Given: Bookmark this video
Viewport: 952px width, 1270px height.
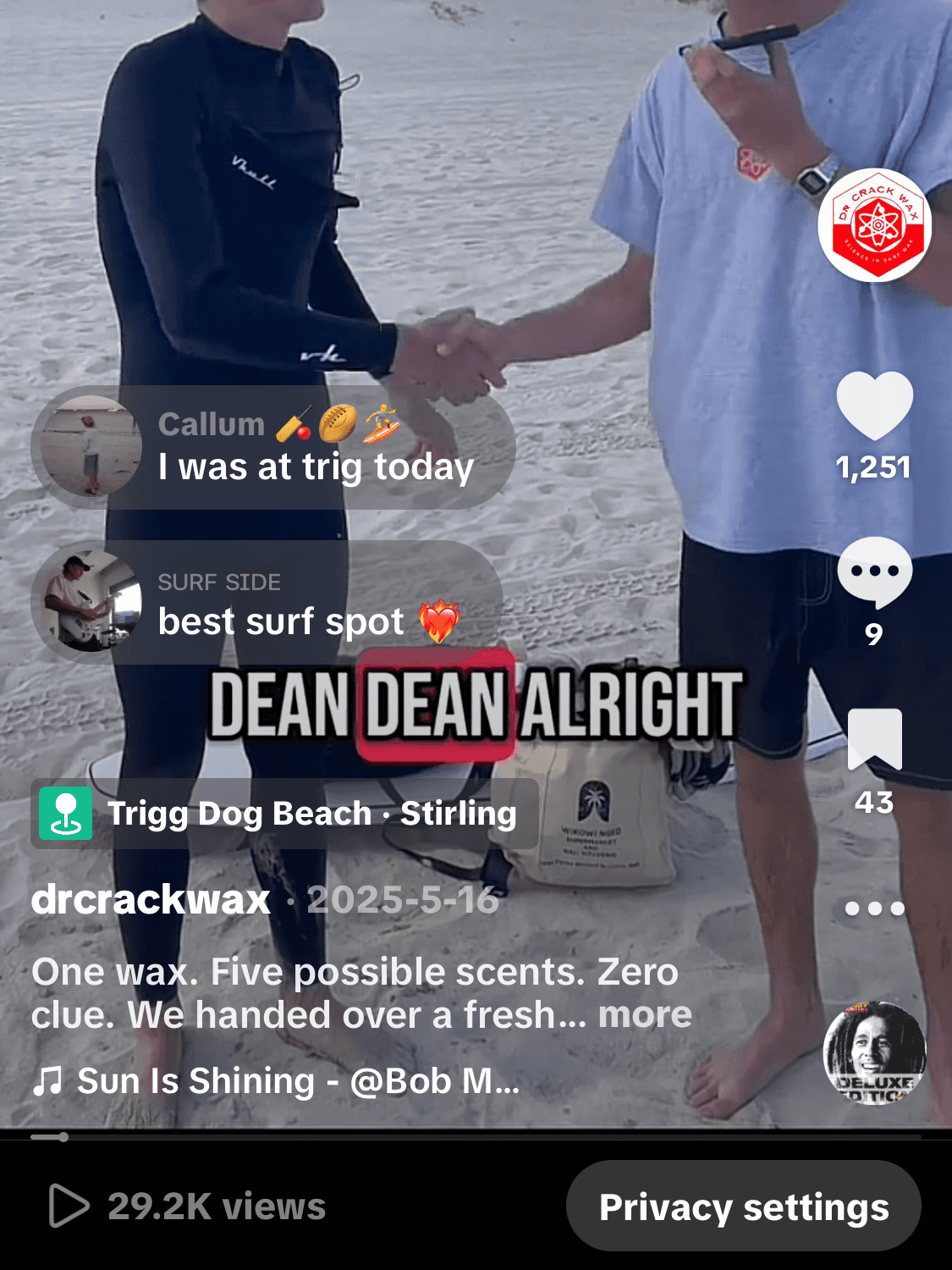Looking at the screenshot, I should pos(874,739).
